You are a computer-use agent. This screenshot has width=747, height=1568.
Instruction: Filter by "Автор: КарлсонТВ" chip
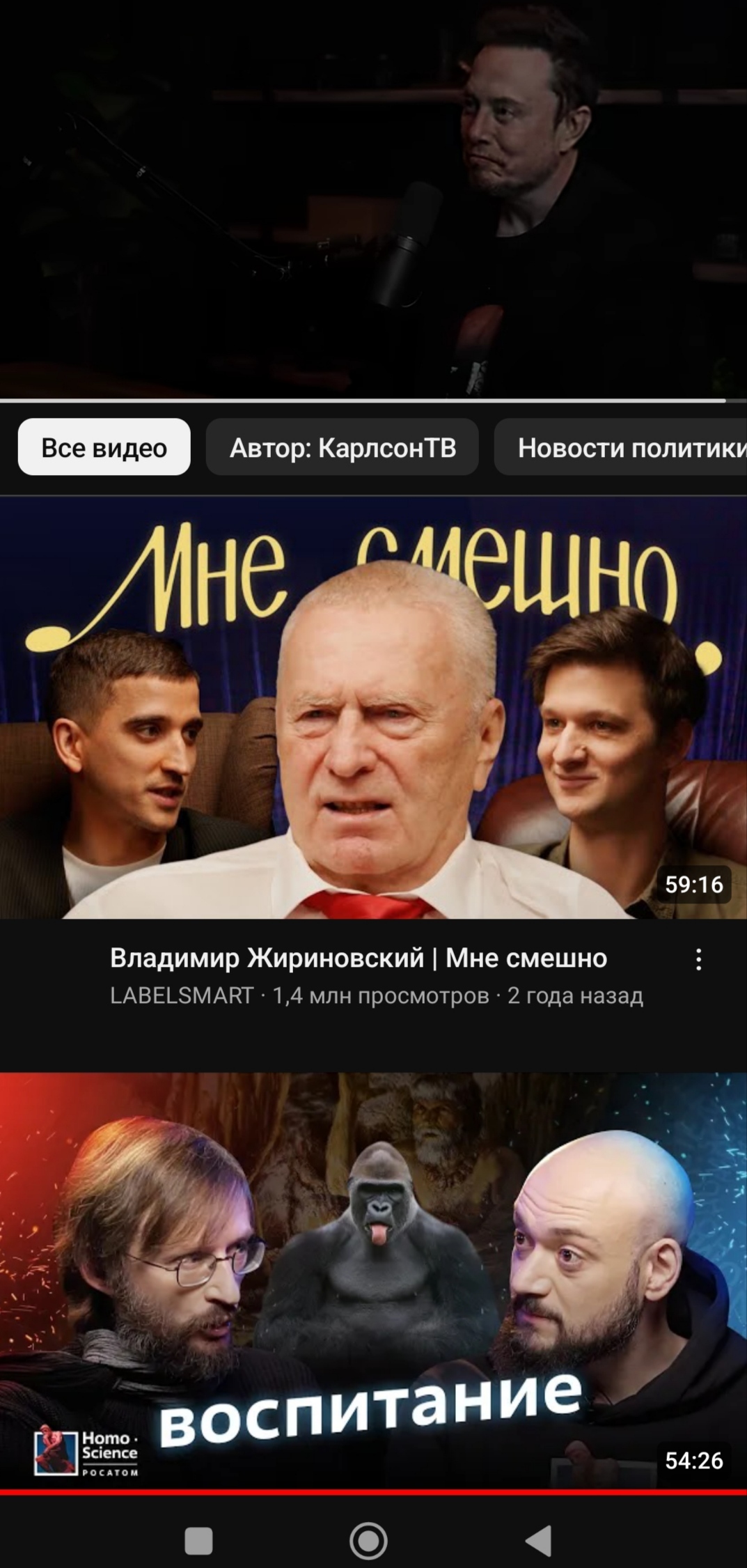point(343,447)
